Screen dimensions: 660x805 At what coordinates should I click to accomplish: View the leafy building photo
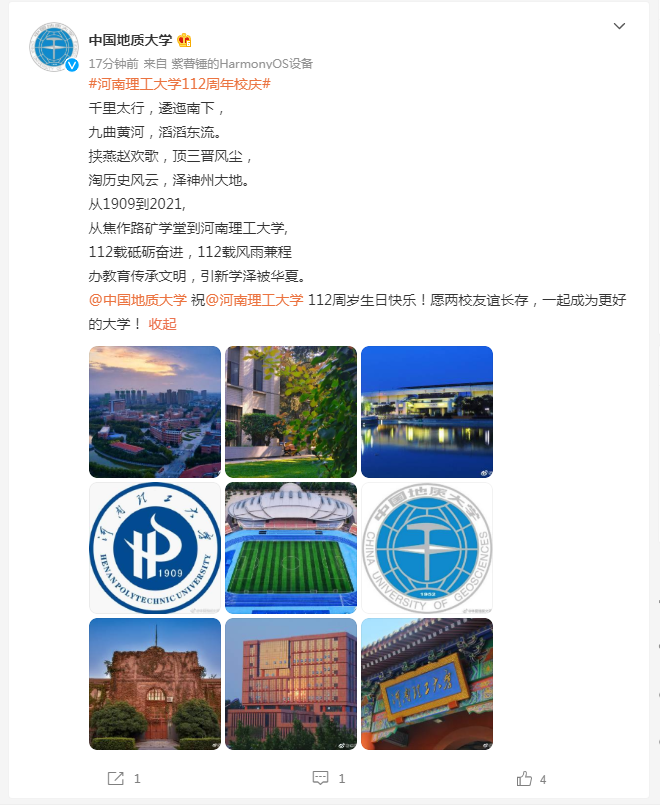(x=291, y=412)
